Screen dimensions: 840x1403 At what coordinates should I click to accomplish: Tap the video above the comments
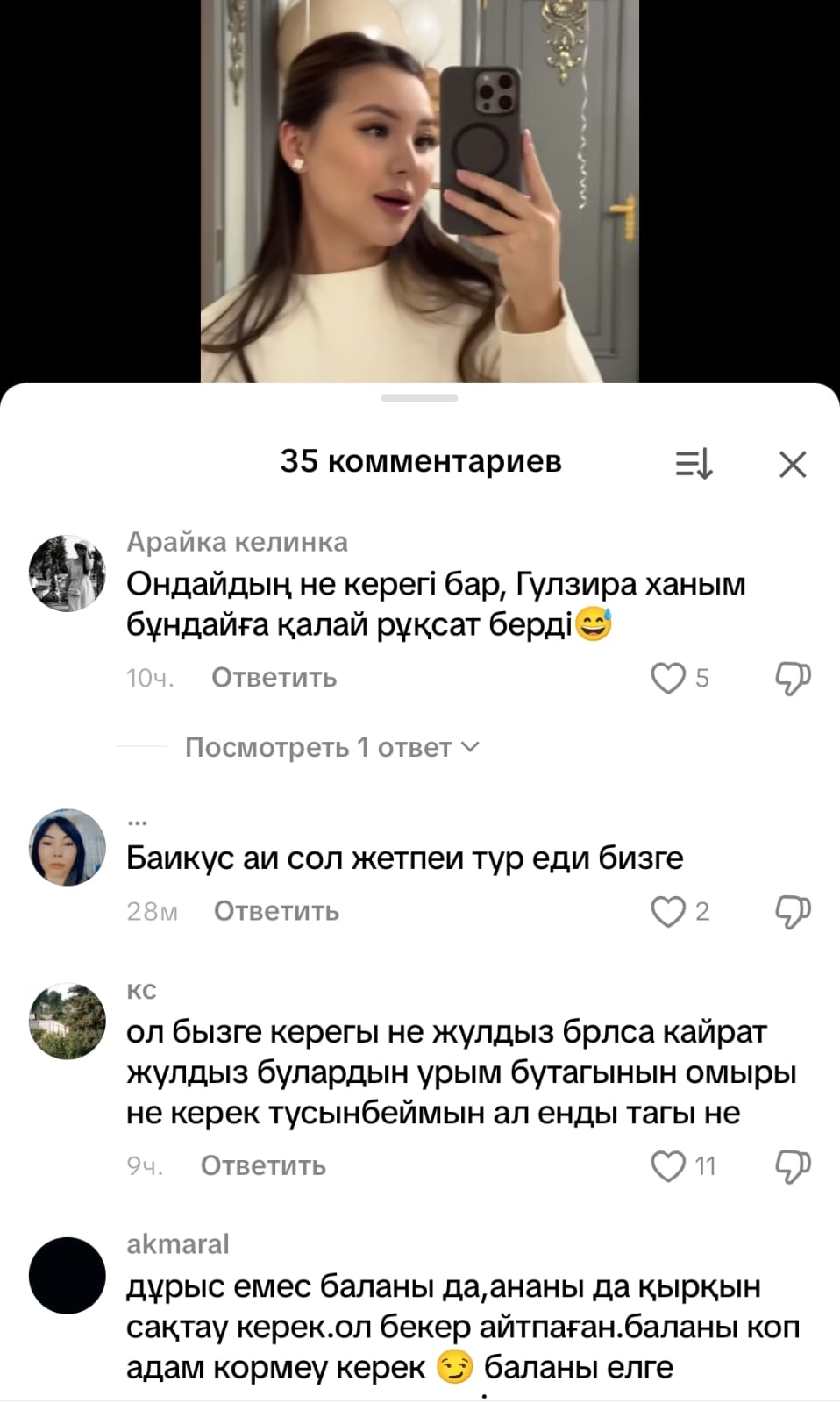(419, 191)
